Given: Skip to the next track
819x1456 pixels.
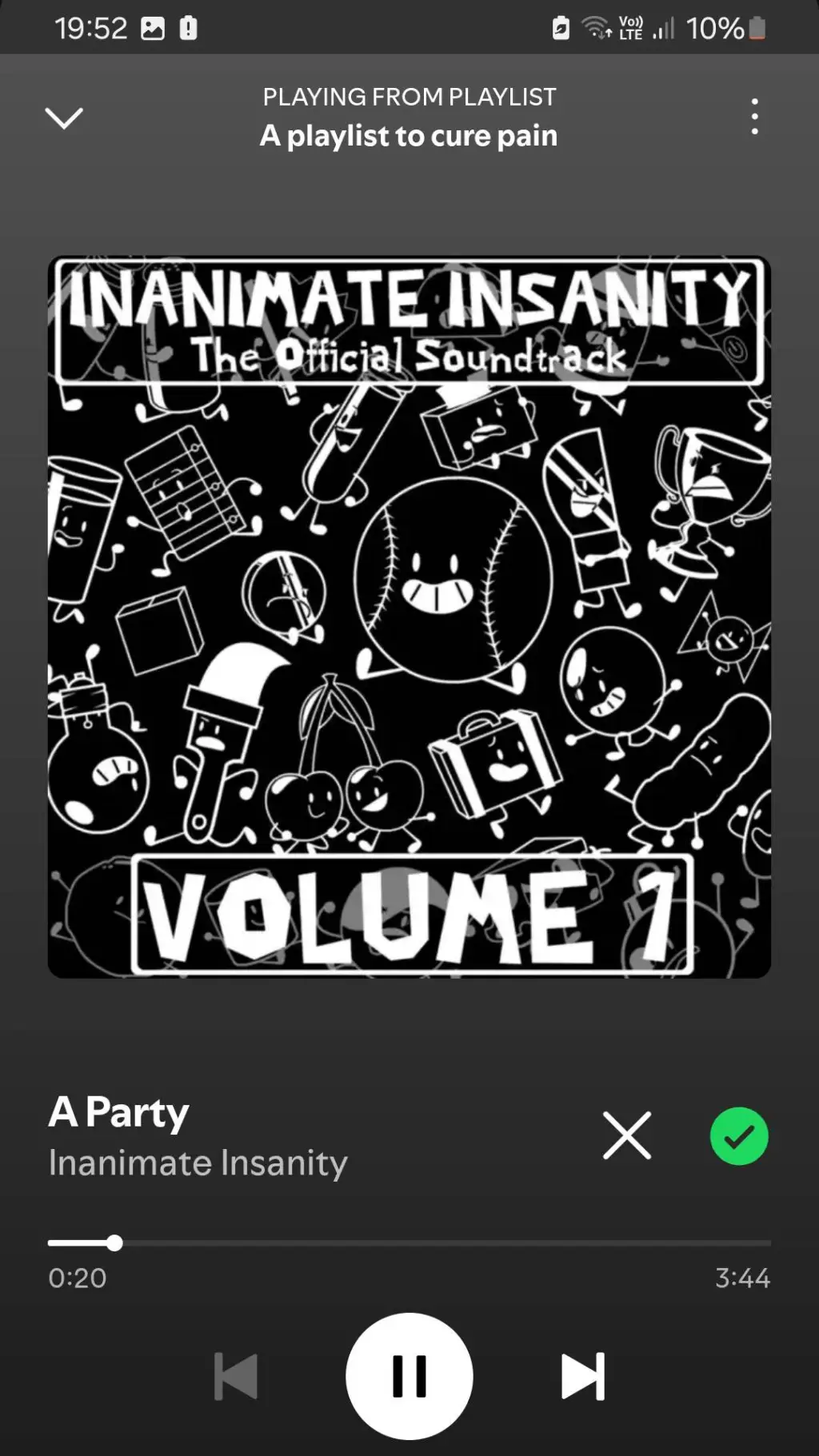Looking at the screenshot, I should pos(582,1376).
